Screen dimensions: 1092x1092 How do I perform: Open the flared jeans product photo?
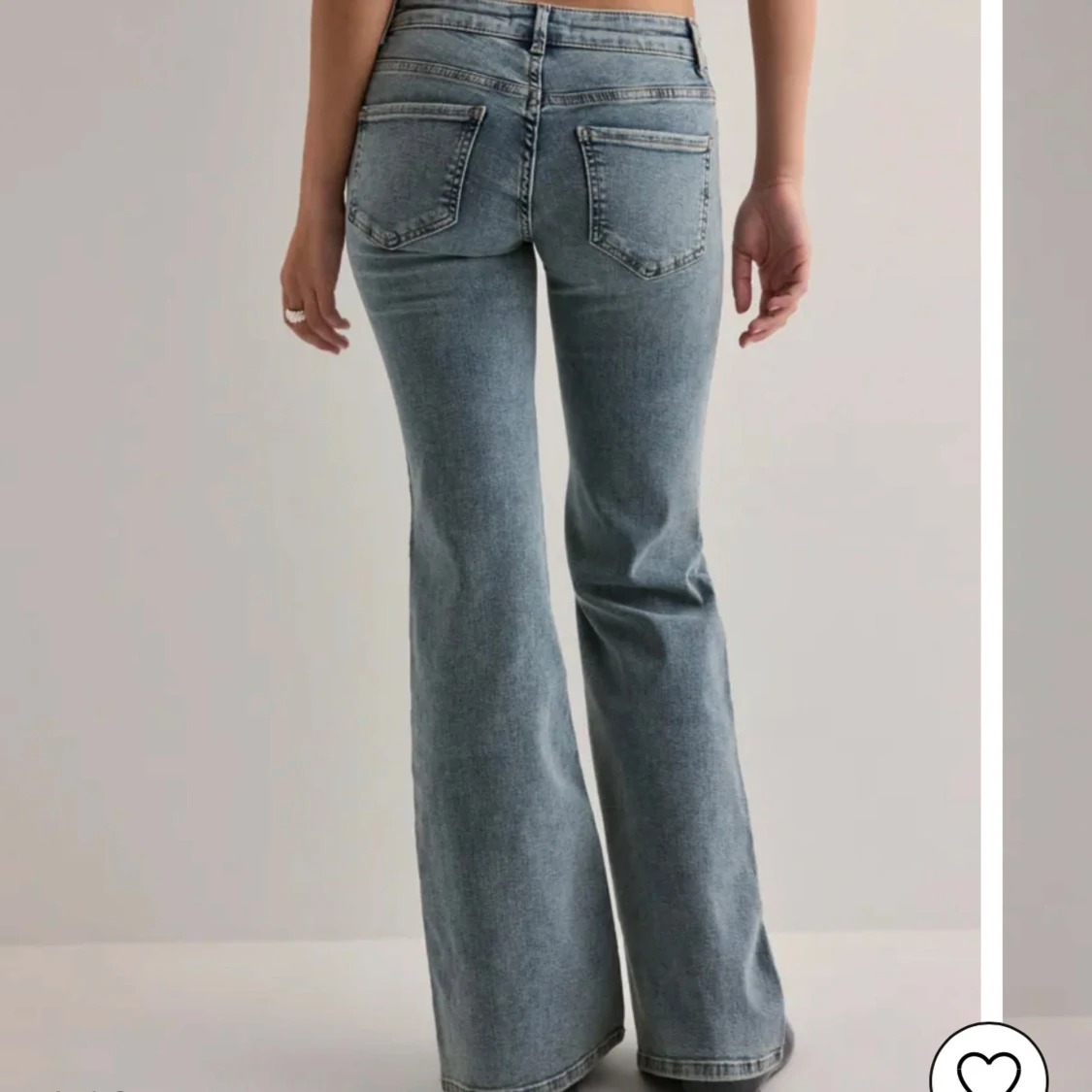(x=490, y=546)
